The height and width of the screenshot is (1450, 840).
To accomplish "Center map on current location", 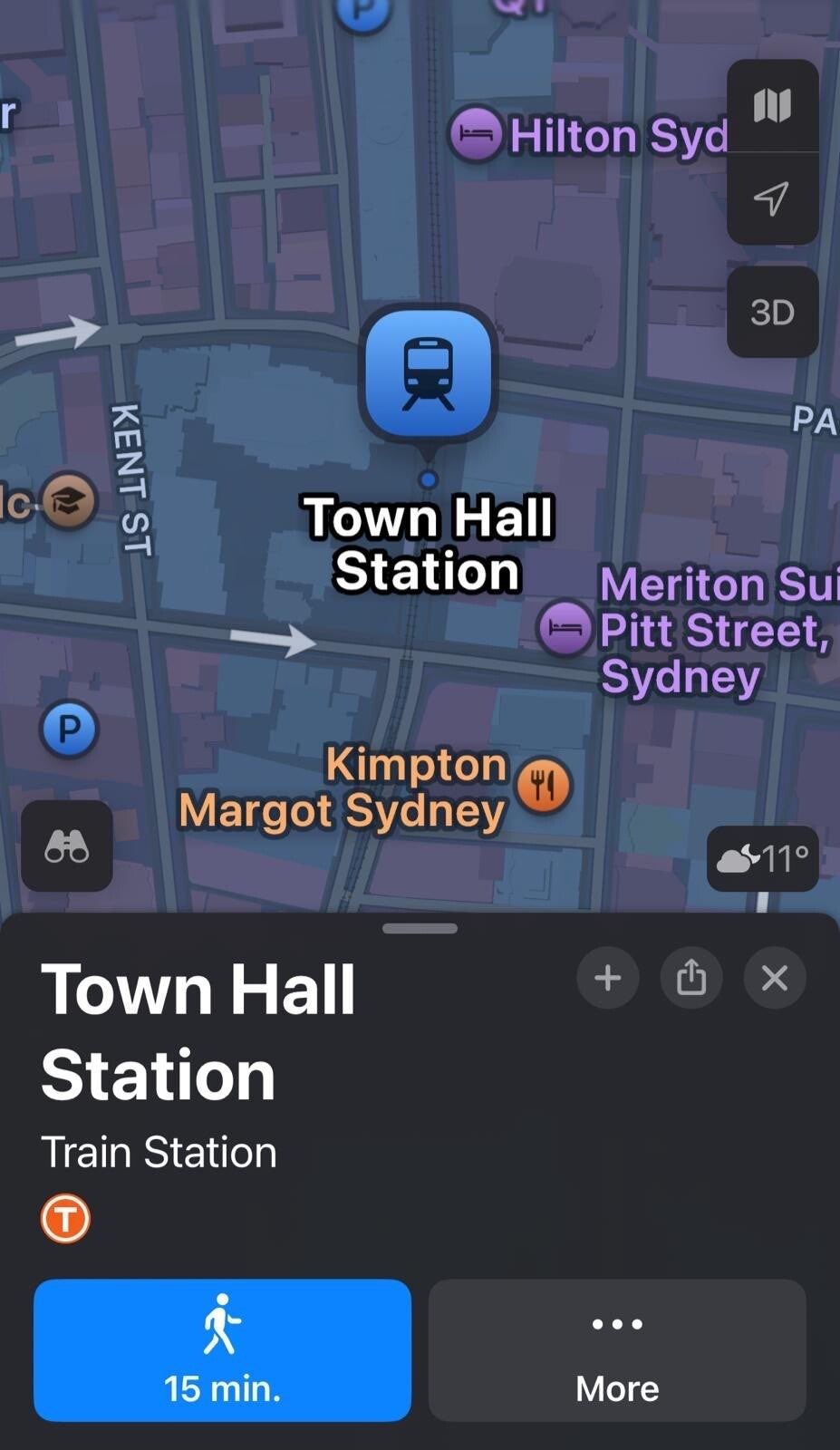I will (772, 198).
